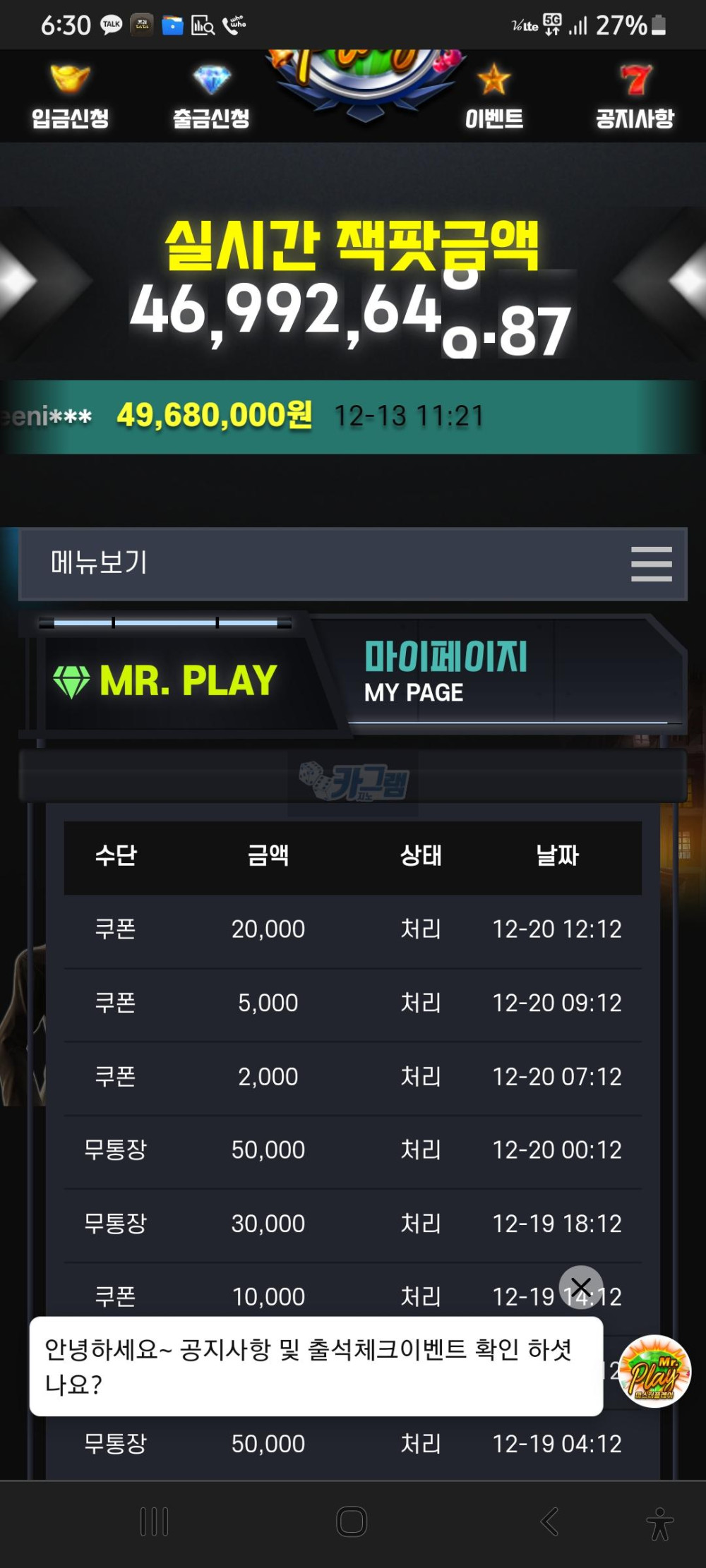Go back with the system back button
The image size is (706, 1568).
[550, 1521]
